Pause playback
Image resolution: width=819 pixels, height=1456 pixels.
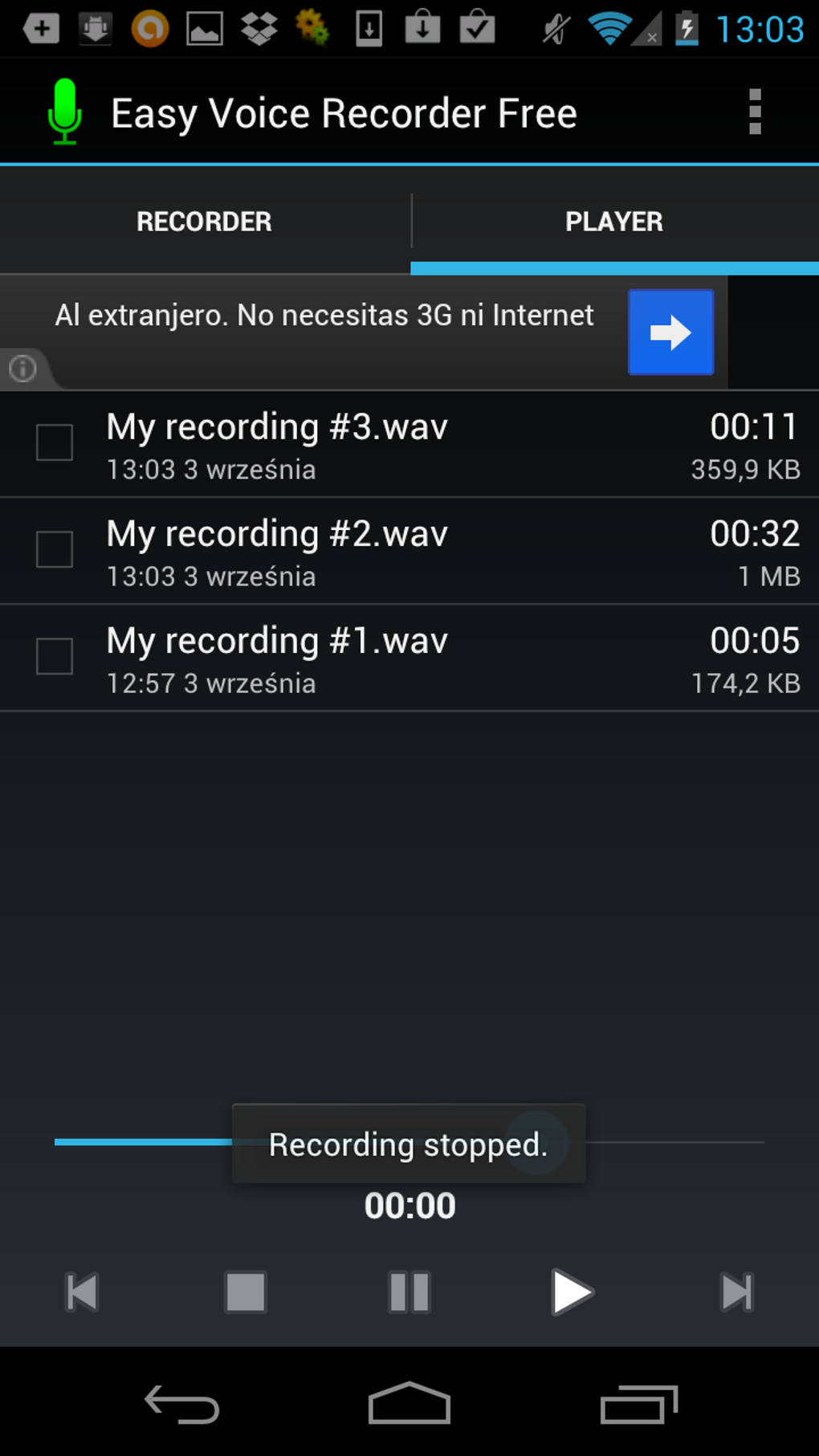(409, 1292)
